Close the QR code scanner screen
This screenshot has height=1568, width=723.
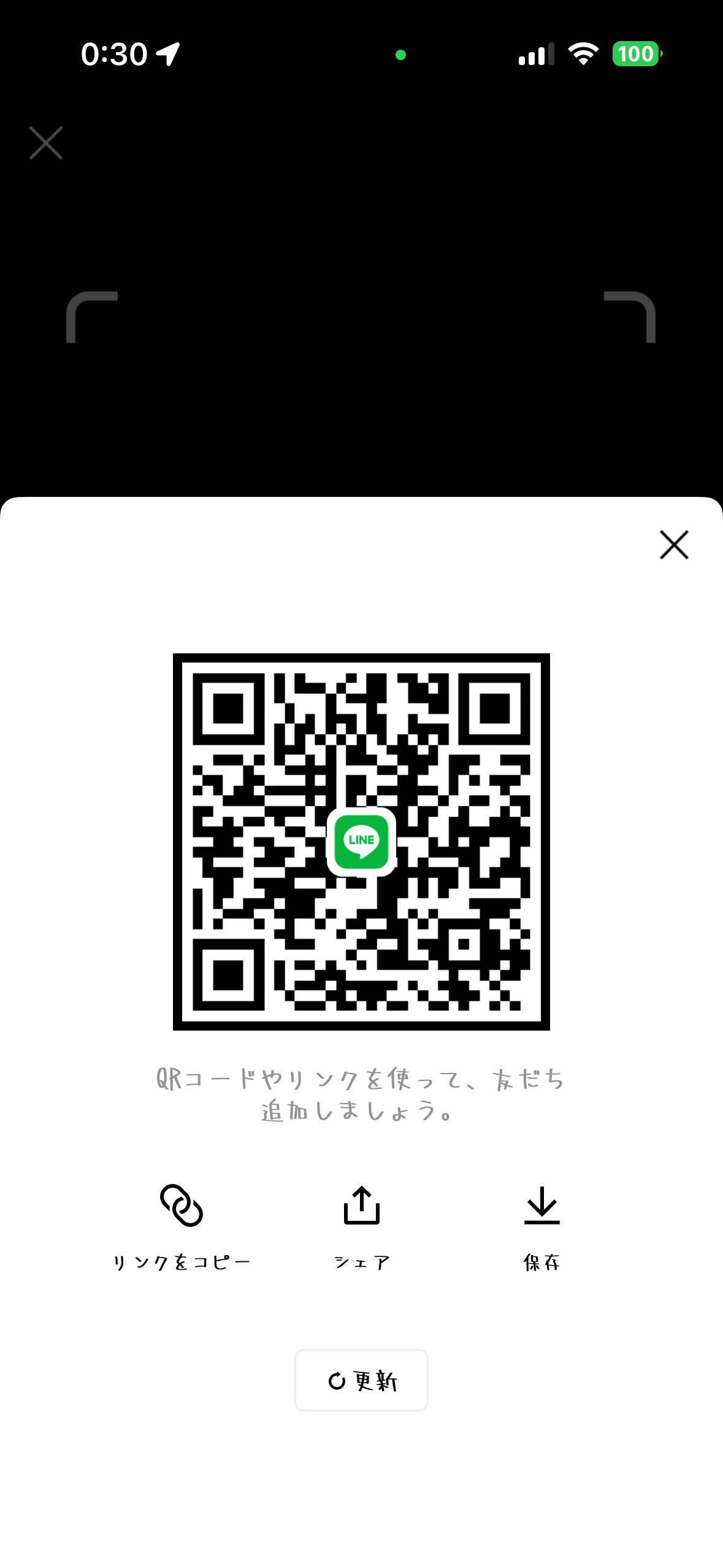pyautogui.click(x=46, y=143)
